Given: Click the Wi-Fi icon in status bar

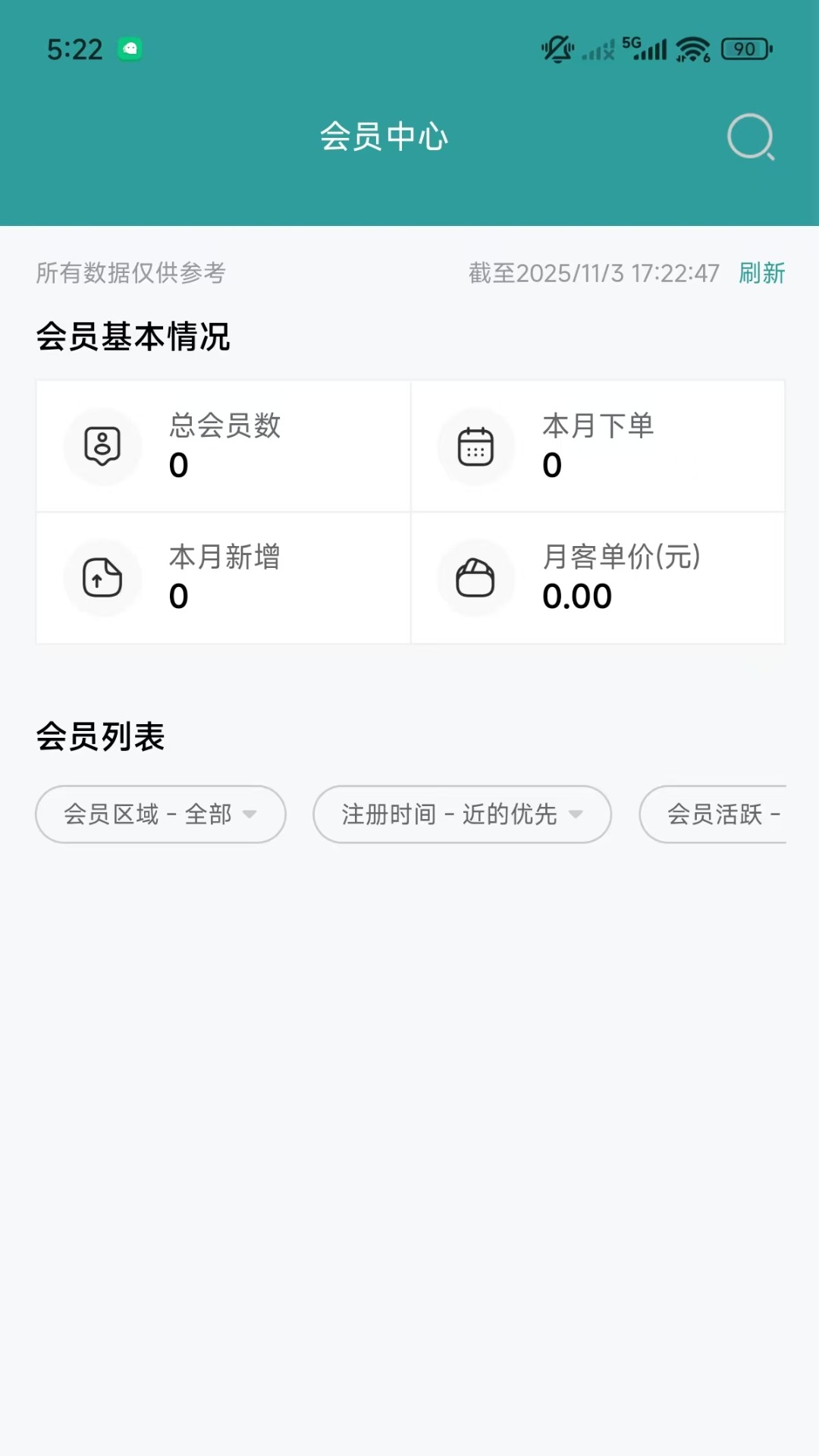Looking at the screenshot, I should click(x=691, y=49).
